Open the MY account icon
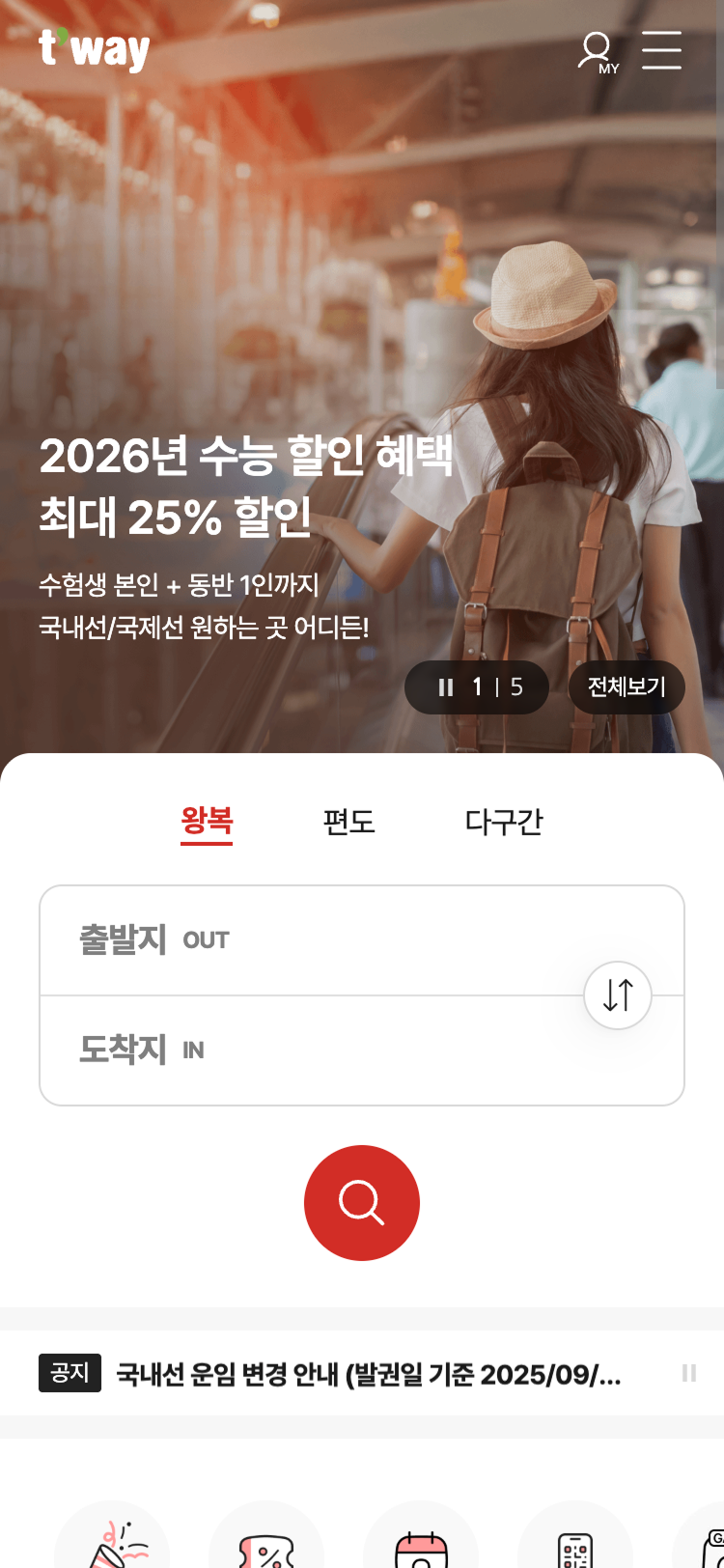Image resolution: width=724 pixels, height=1568 pixels. click(x=597, y=52)
